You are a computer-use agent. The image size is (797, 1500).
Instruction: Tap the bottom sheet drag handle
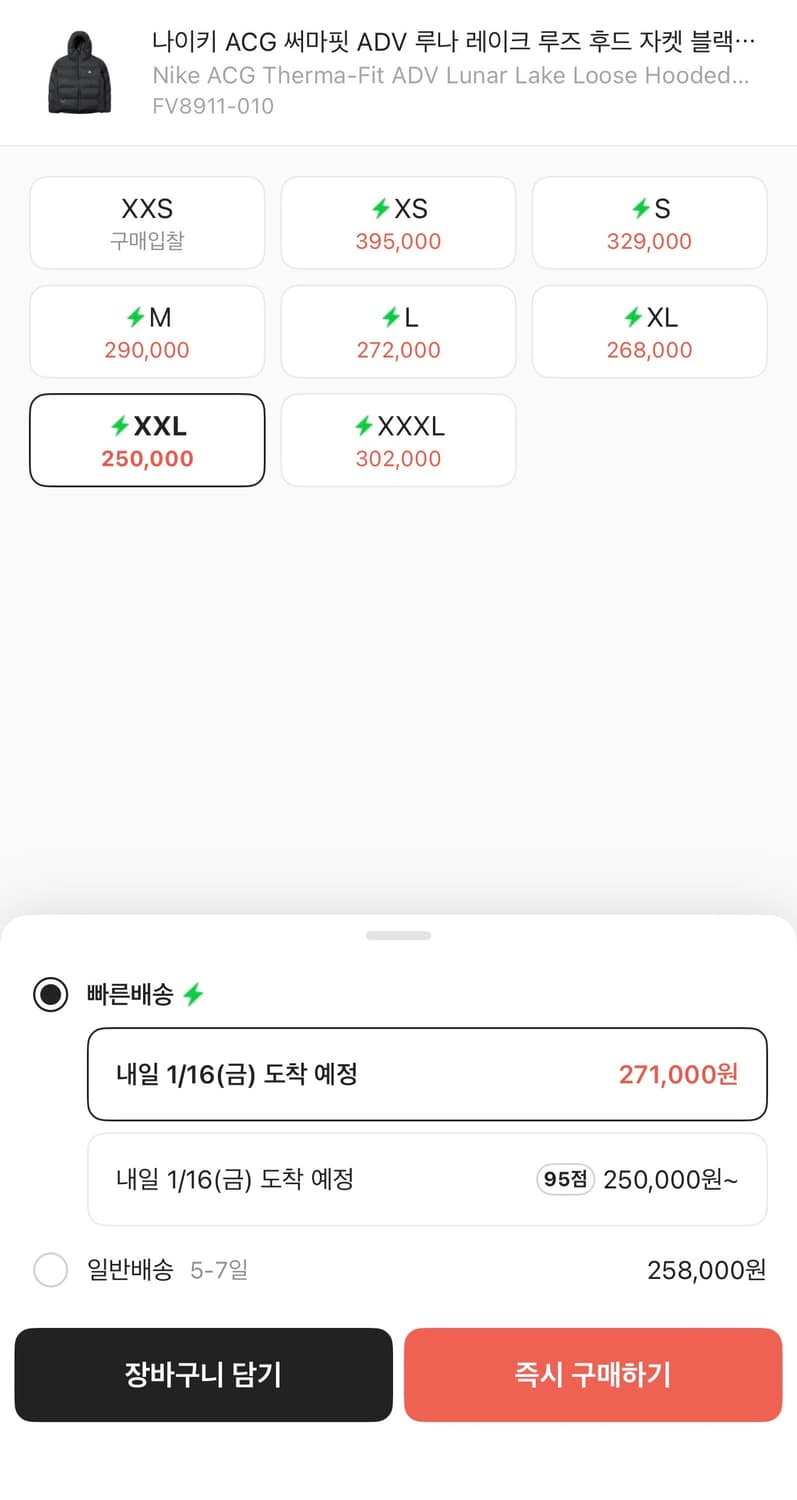(398, 935)
